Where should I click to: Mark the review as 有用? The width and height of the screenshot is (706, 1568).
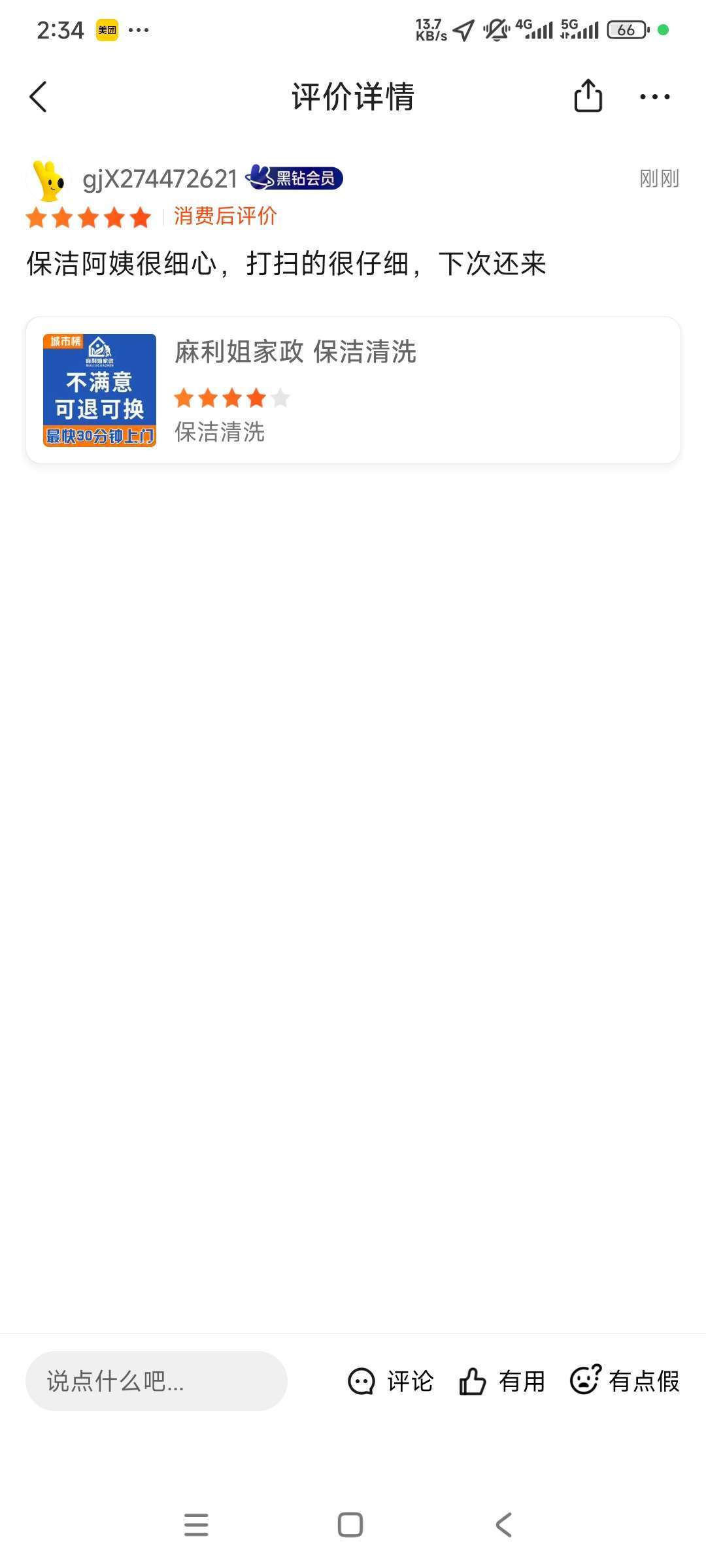click(502, 1381)
